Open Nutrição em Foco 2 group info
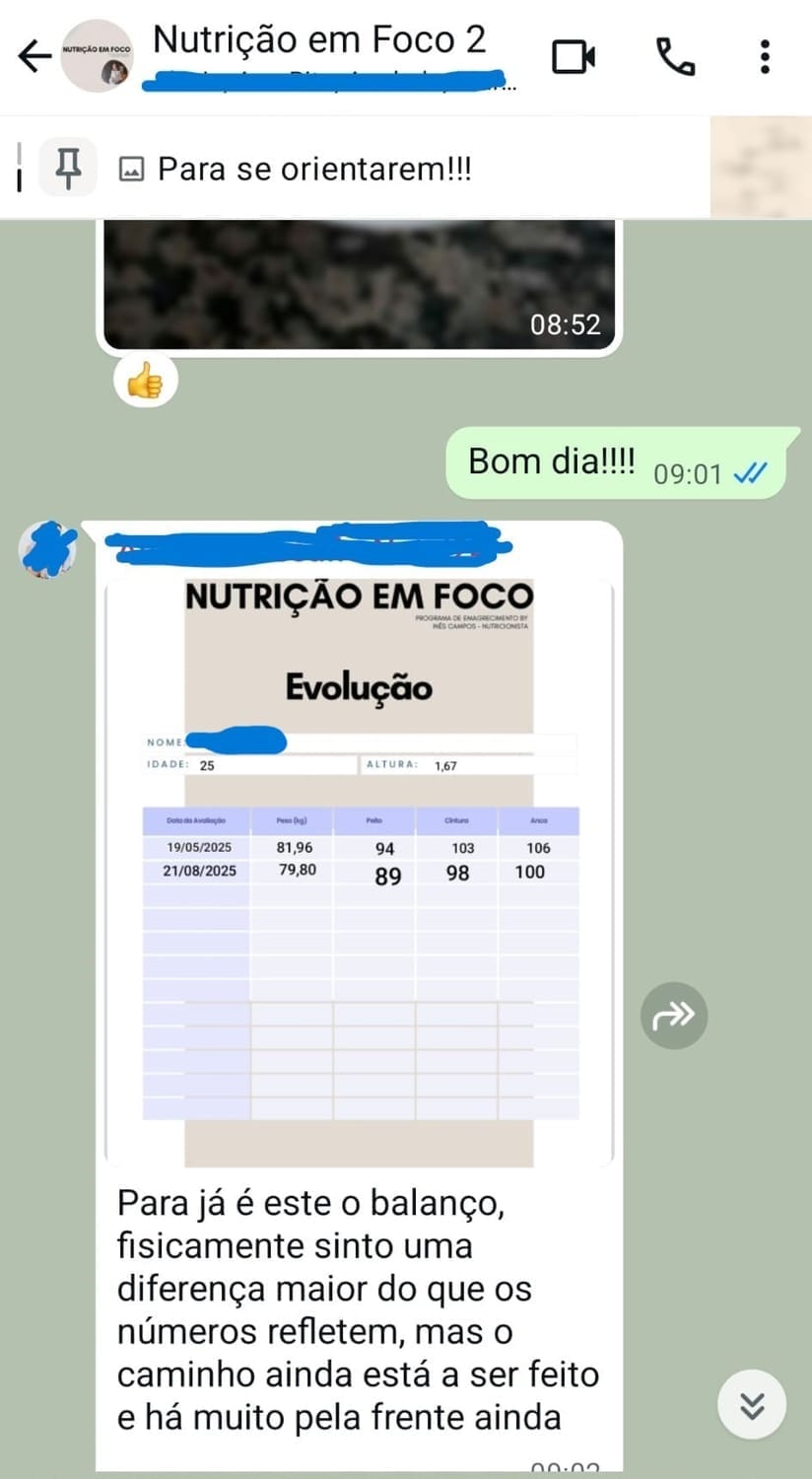The image size is (812, 1479). [x=319, y=41]
